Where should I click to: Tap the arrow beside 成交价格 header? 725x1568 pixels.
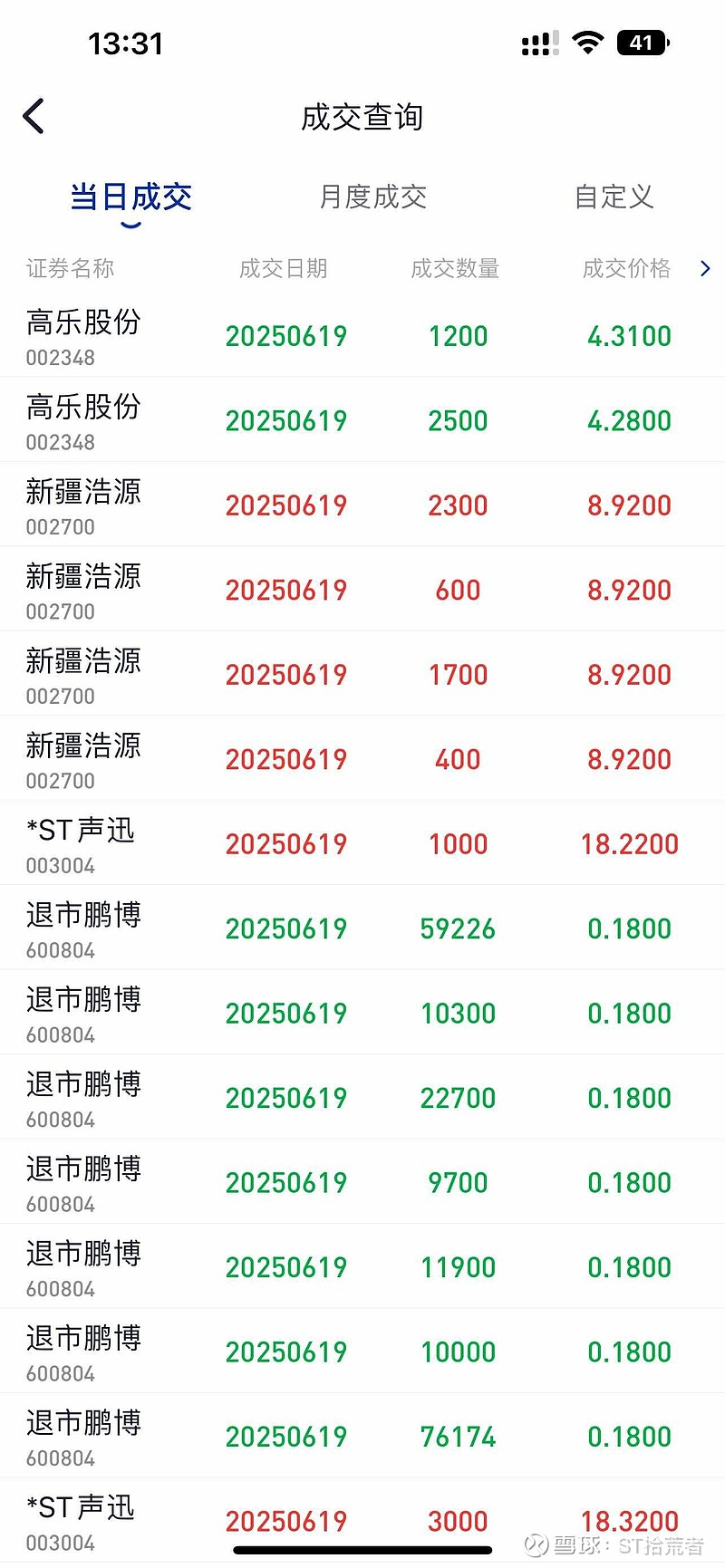705,268
